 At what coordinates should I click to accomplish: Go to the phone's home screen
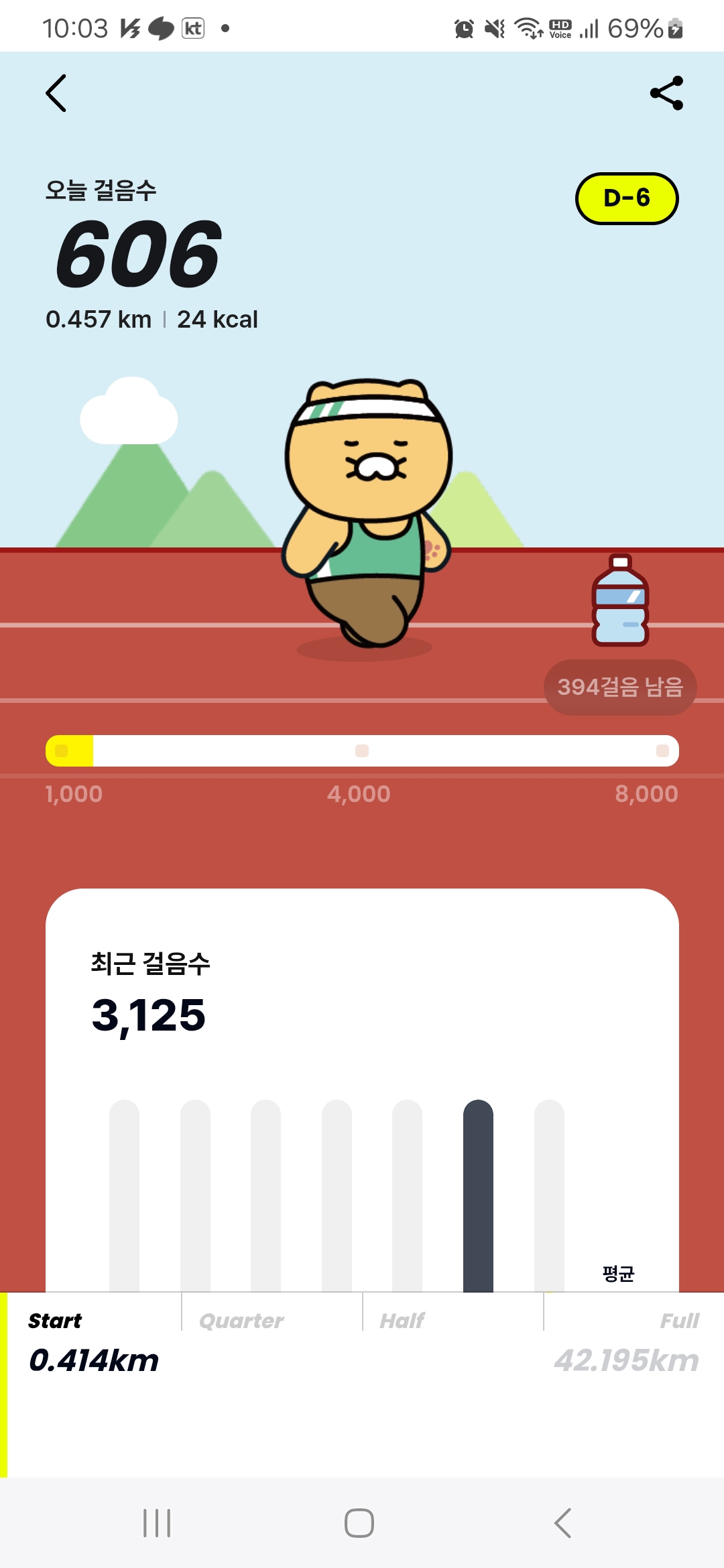coord(359,1522)
